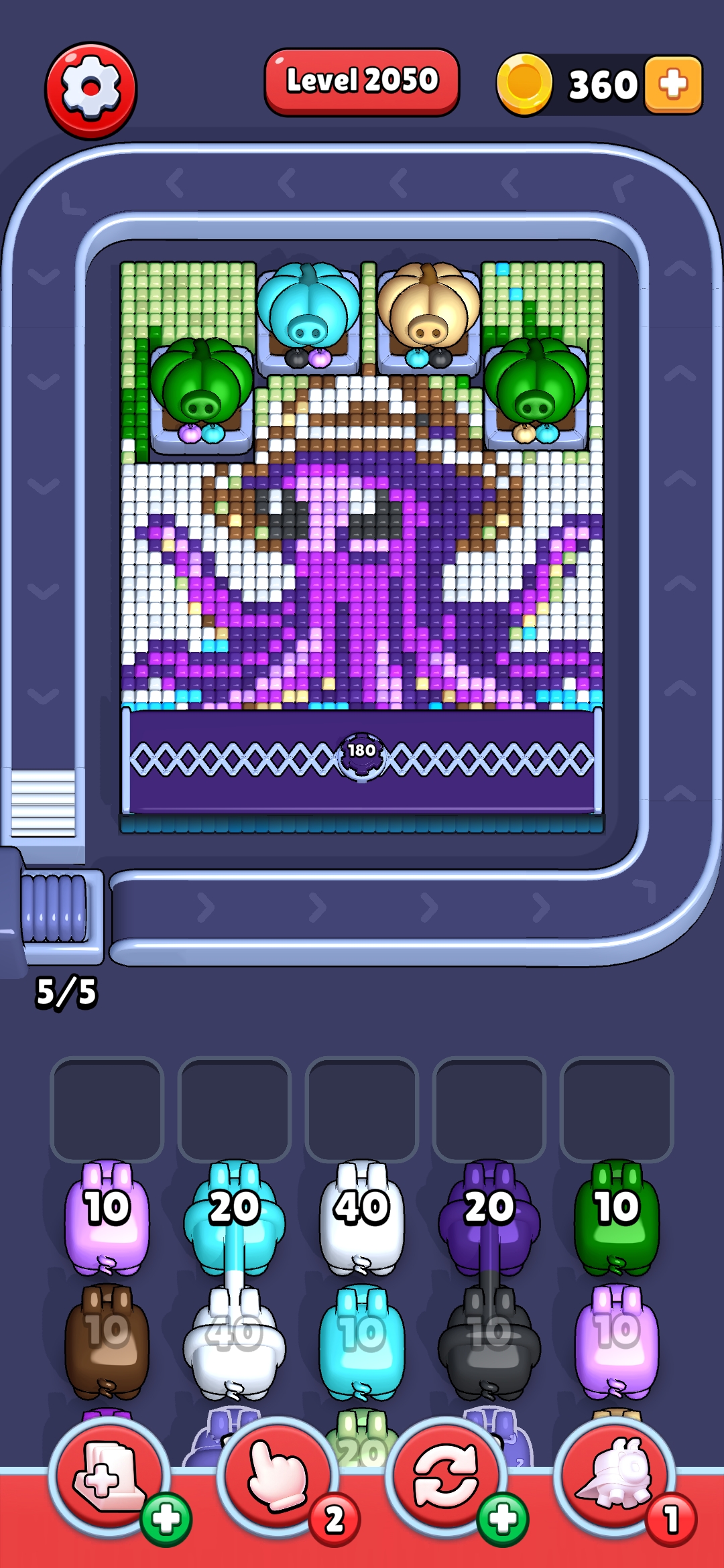The height and width of the screenshot is (1568, 724).
Task: Select the white pig labeled 40 in the top row
Action: pyautogui.click(x=362, y=1218)
